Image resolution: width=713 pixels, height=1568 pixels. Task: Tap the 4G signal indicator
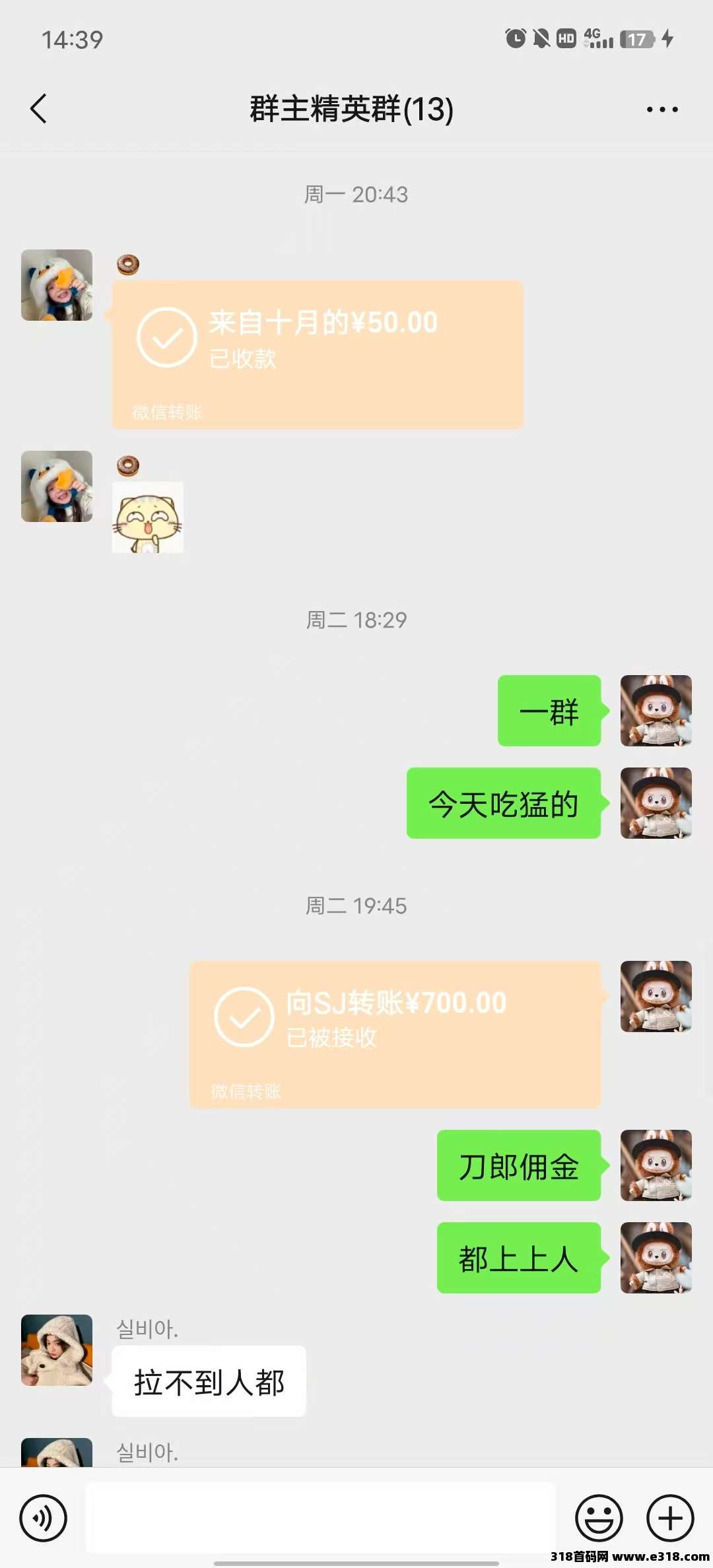(x=593, y=38)
